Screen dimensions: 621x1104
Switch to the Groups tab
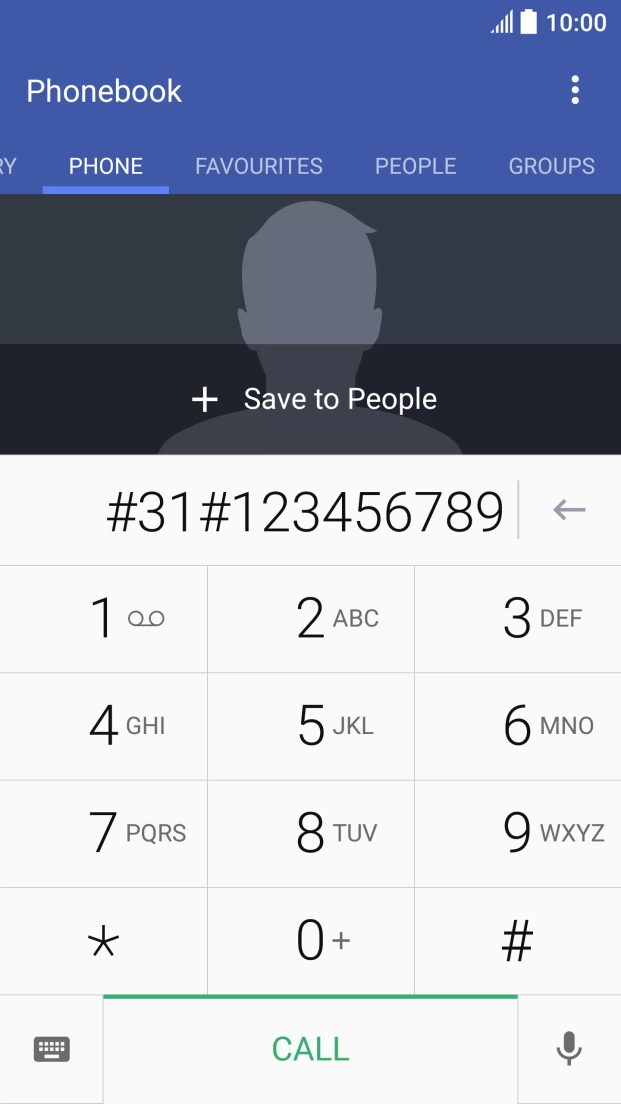tap(551, 166)
